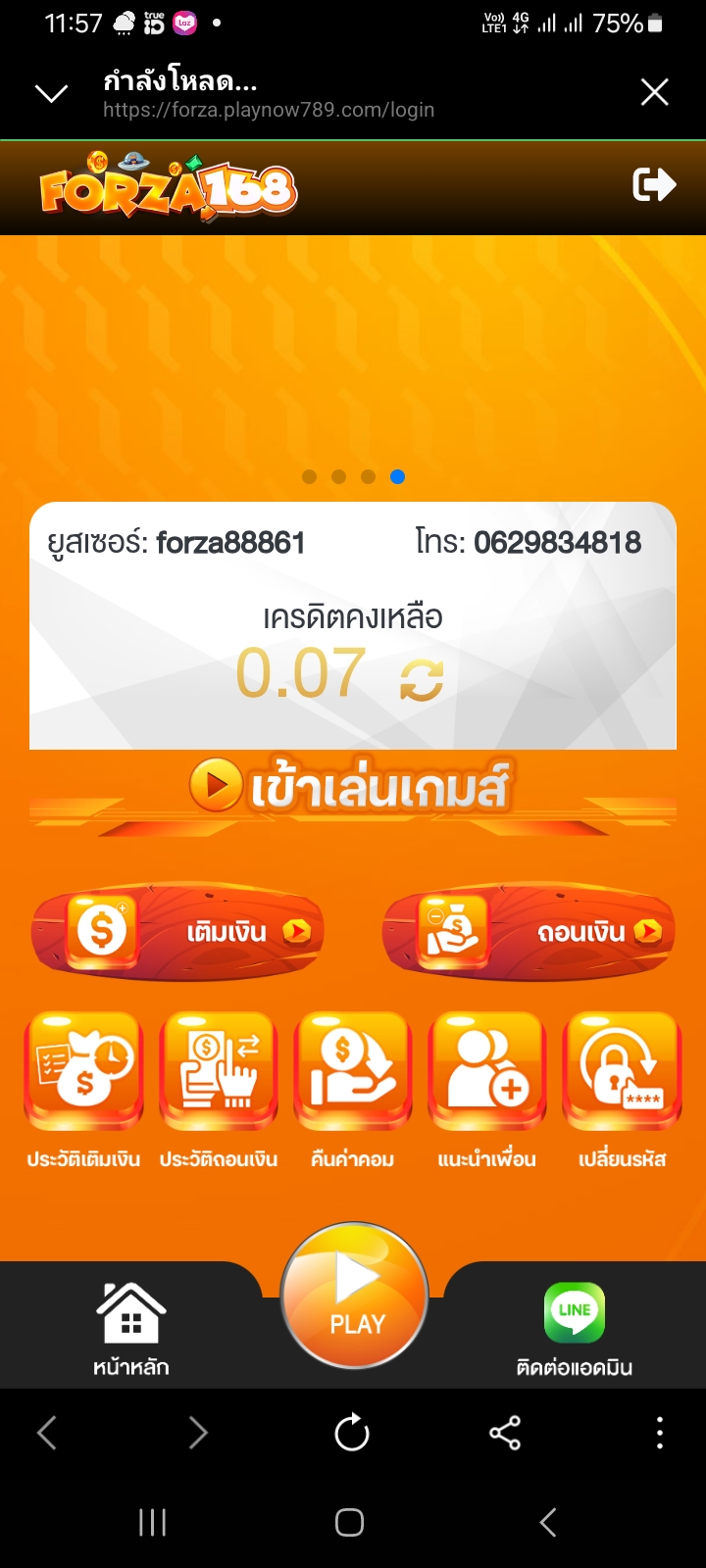The image size is (706, 1568).
Task: Reload the page from the browser toolbar
Action: click(352, 1433)
